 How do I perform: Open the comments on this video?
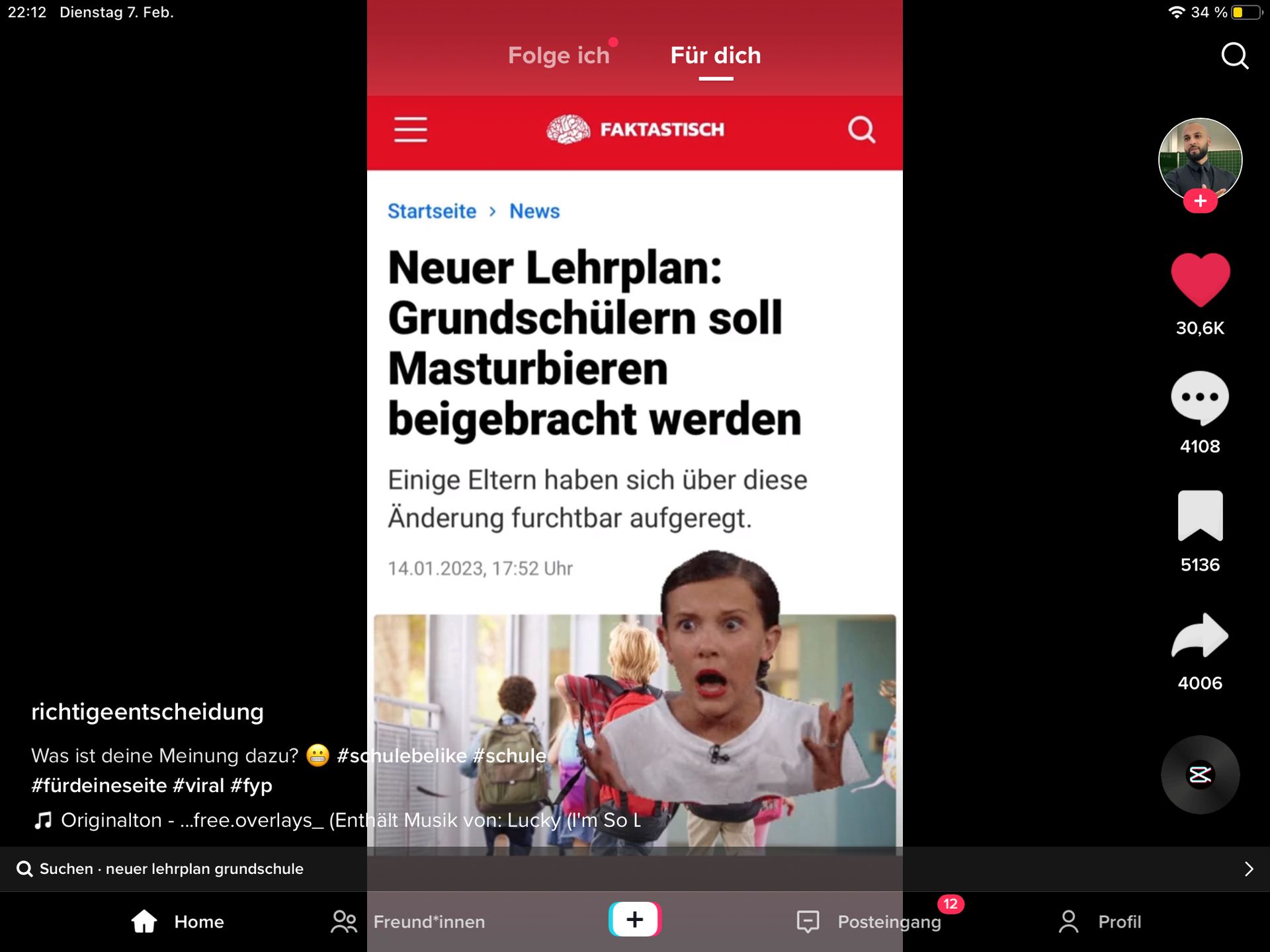pos(1200,398)
